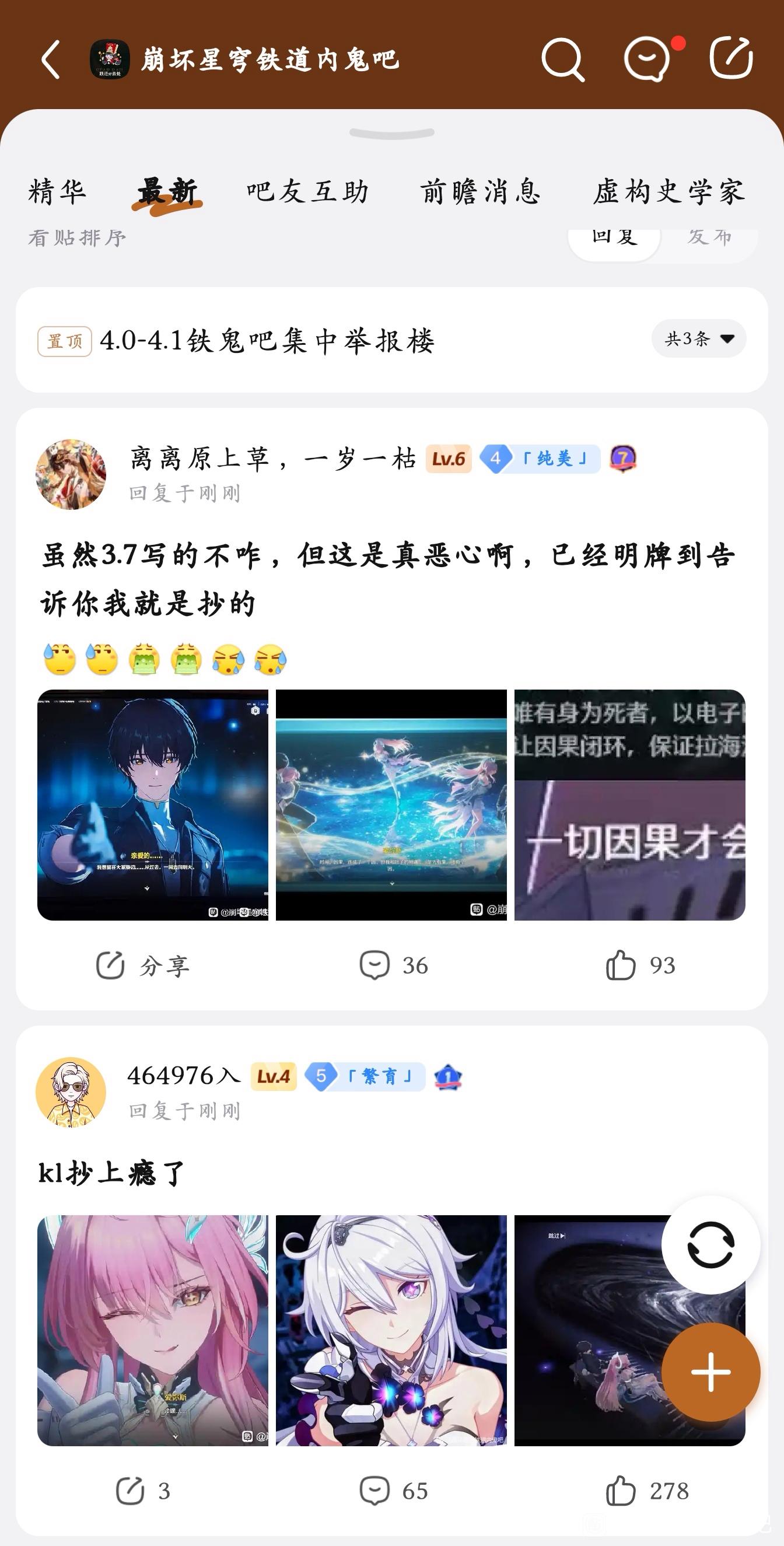Switch to the 前瞻消息 tab
This screenshot has width=784, height=1546.
[480, 192]
